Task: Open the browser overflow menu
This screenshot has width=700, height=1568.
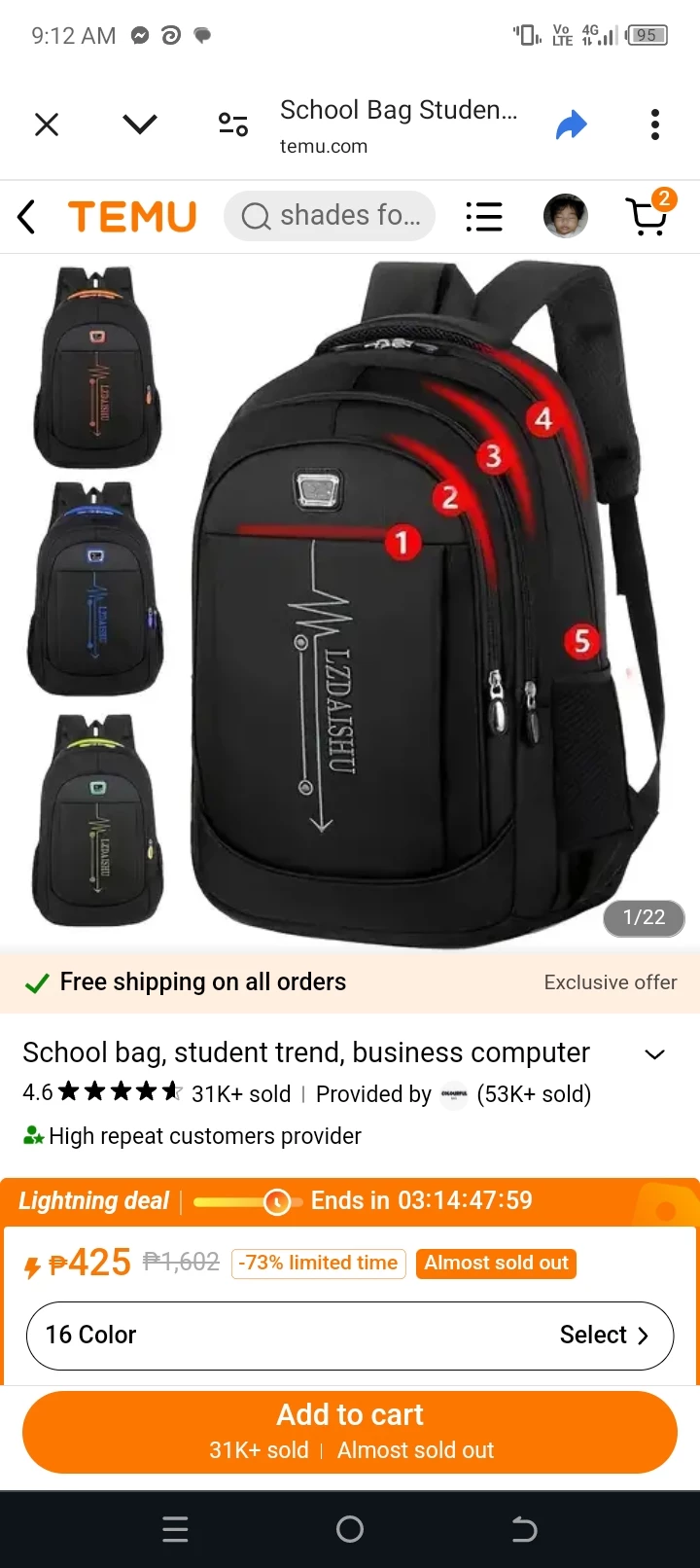Action: tap(655, 125)
